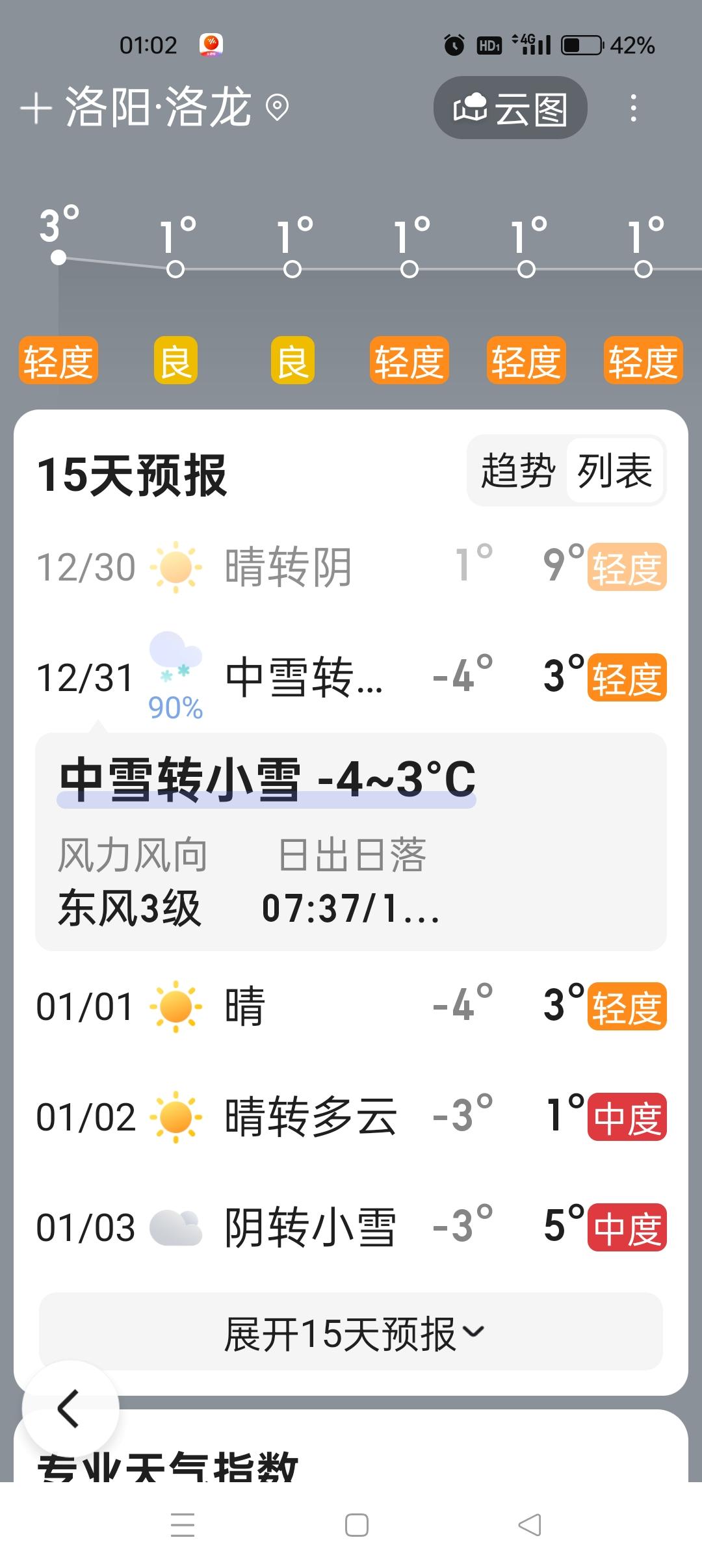Click the sunny weather icon on 01/01

coord(175,1008)
